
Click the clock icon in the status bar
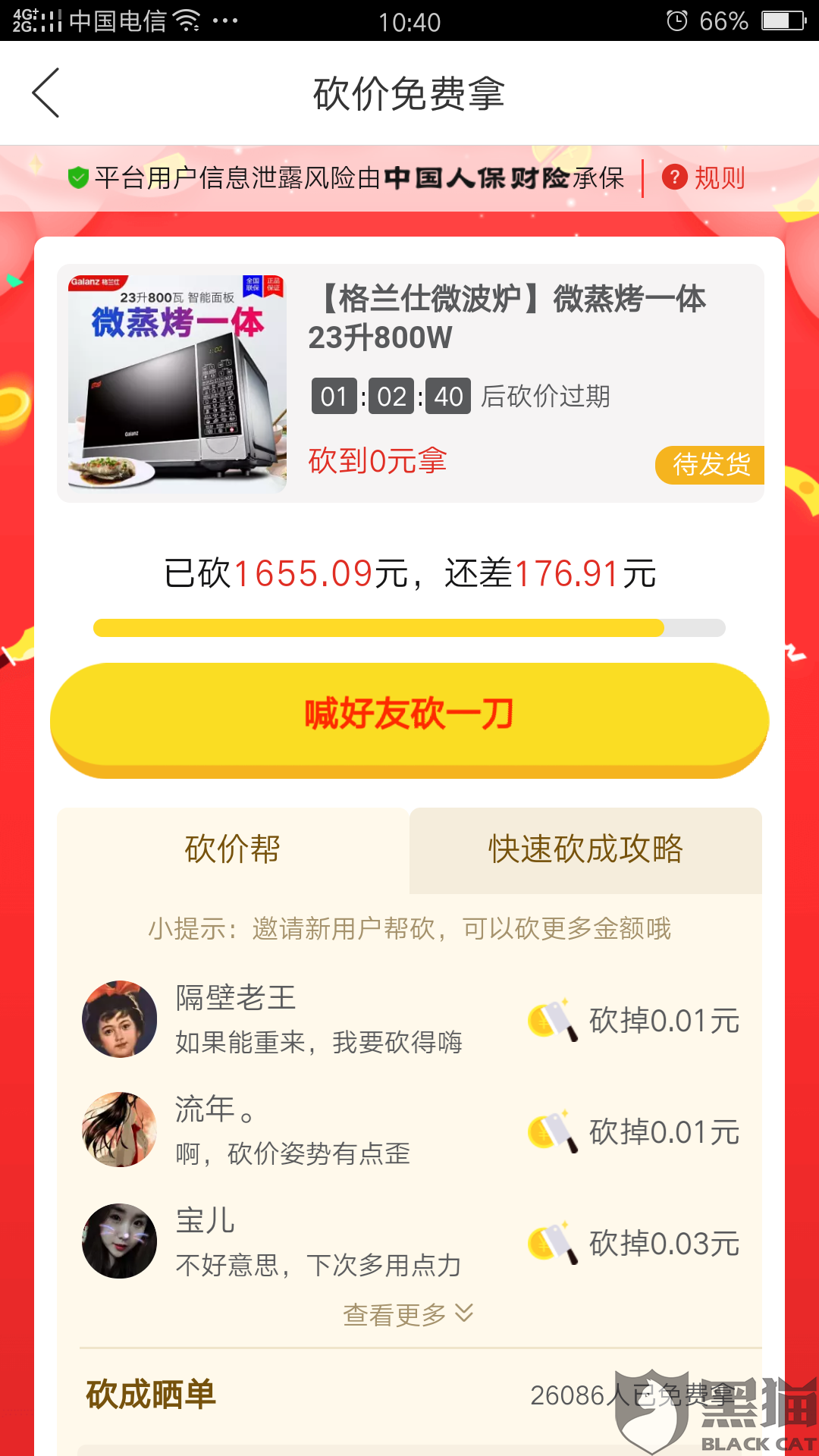678,21
